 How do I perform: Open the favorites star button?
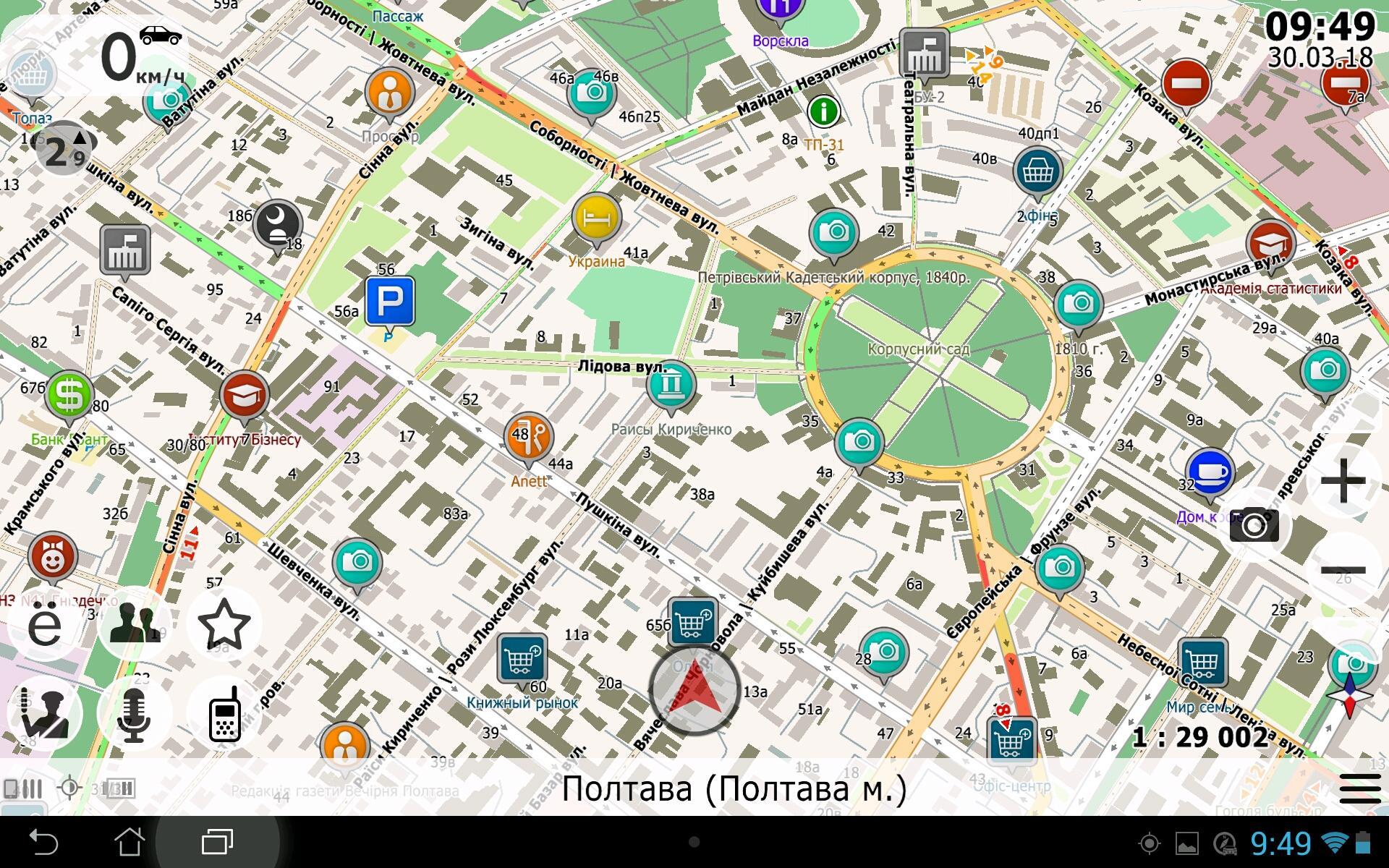click(224, 624)
